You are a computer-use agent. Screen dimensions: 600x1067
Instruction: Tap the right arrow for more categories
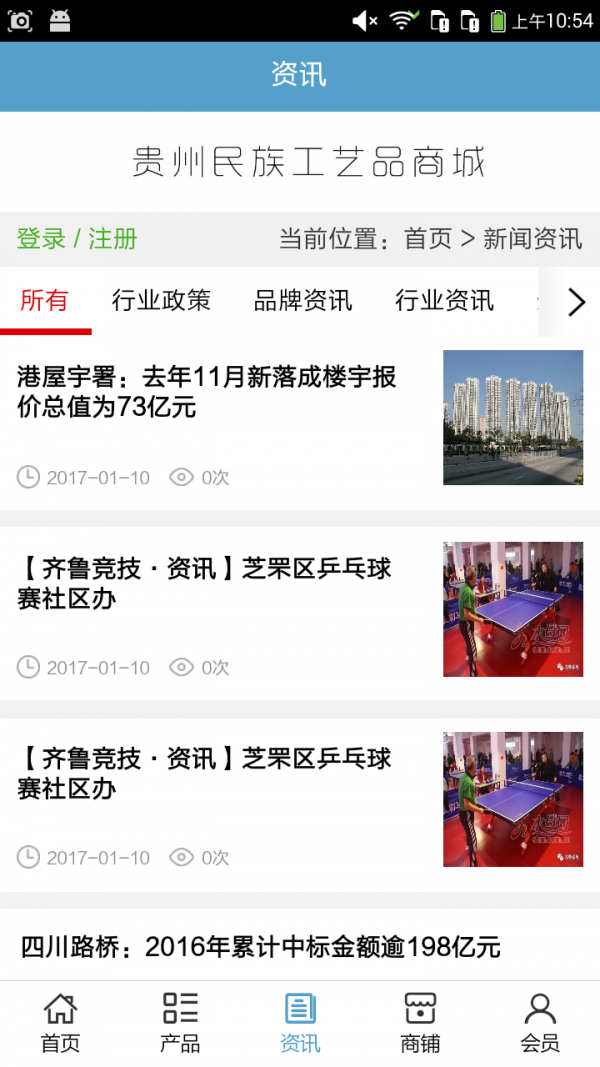576,302
